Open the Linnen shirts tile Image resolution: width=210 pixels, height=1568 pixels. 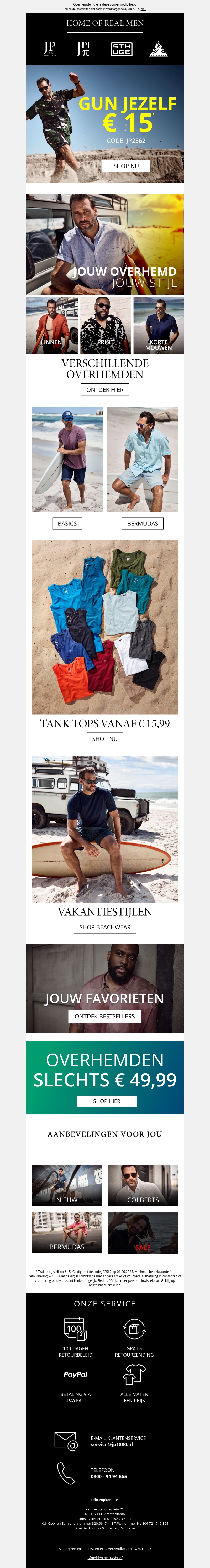(52, 326)
